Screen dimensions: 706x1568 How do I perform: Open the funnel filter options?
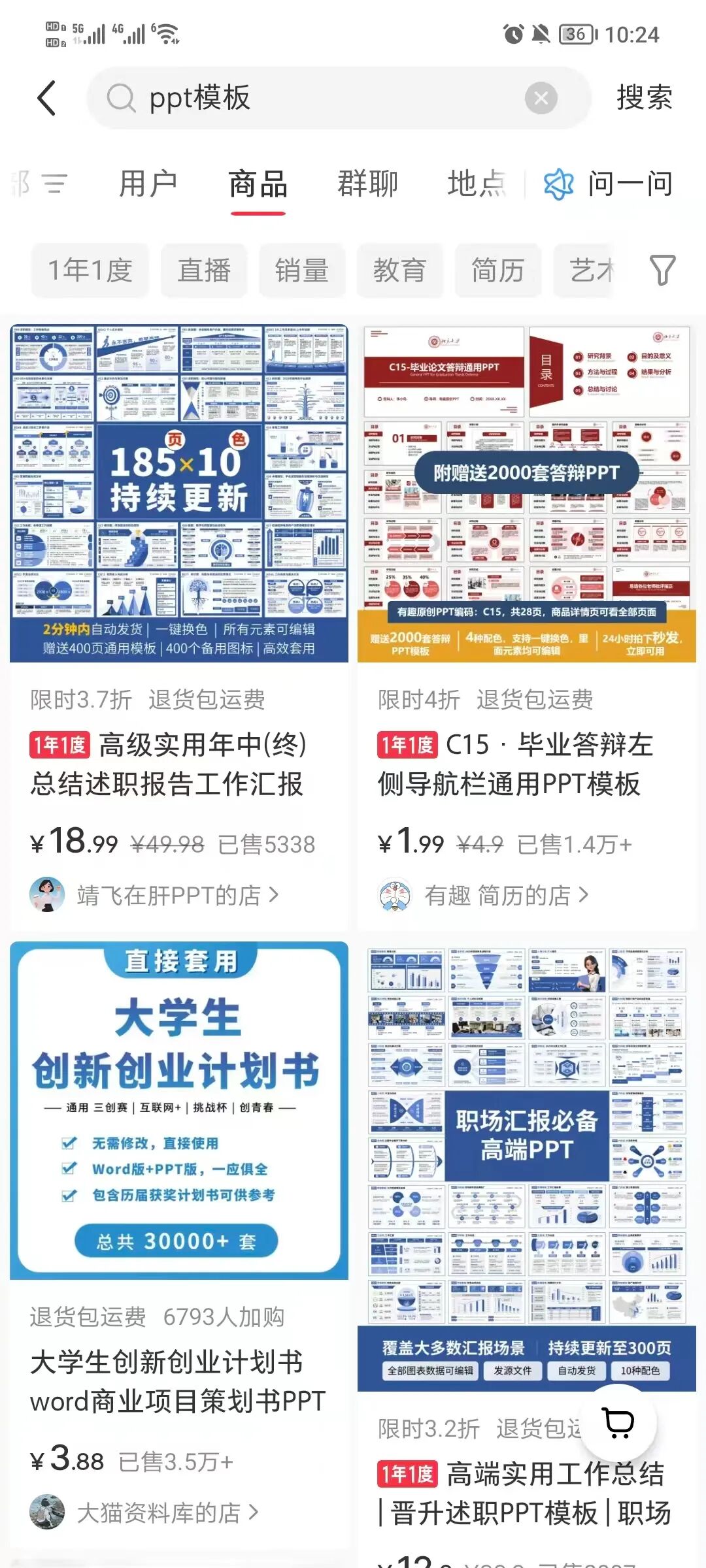(x=662, y=270)
